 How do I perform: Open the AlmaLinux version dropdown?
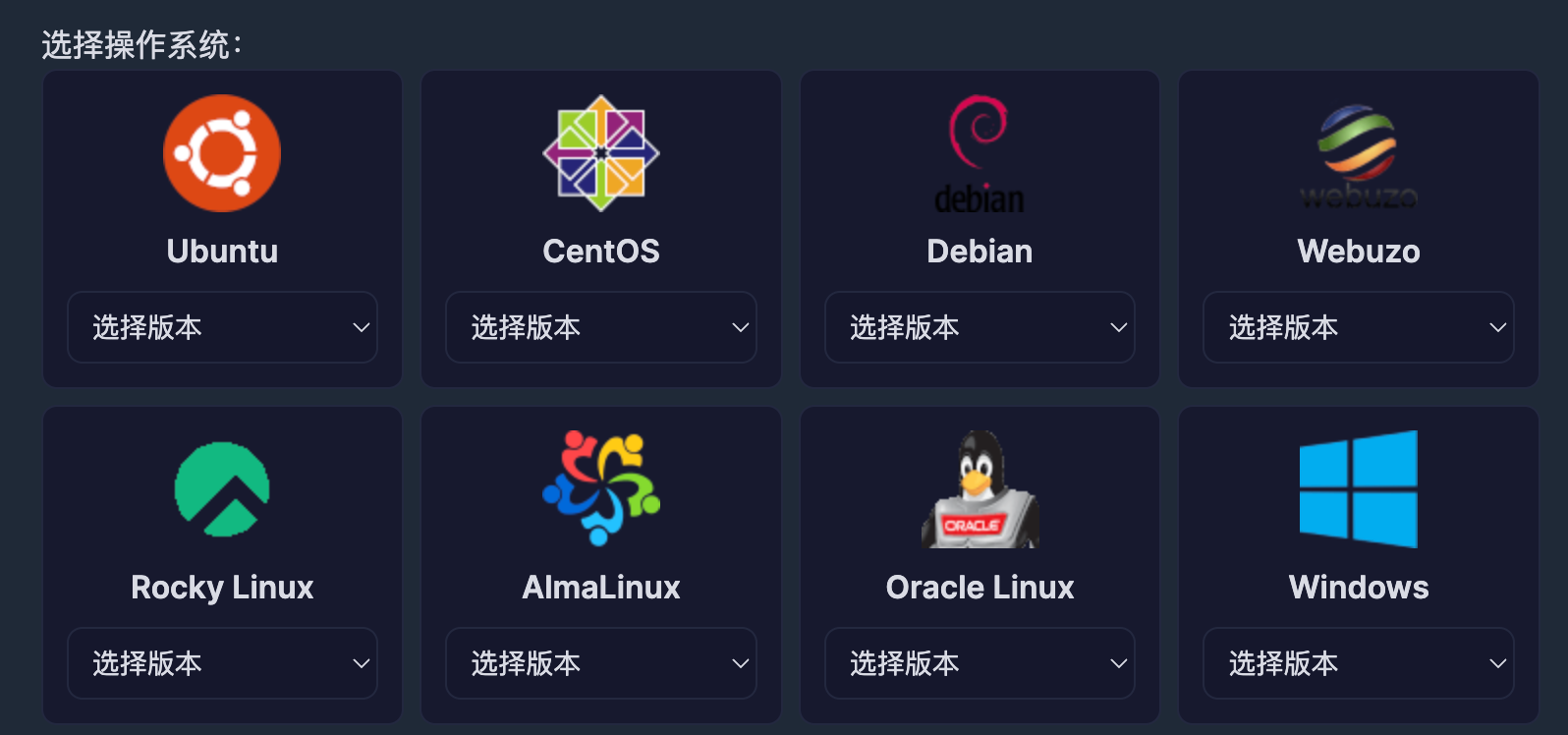click(x=600, y=663)
